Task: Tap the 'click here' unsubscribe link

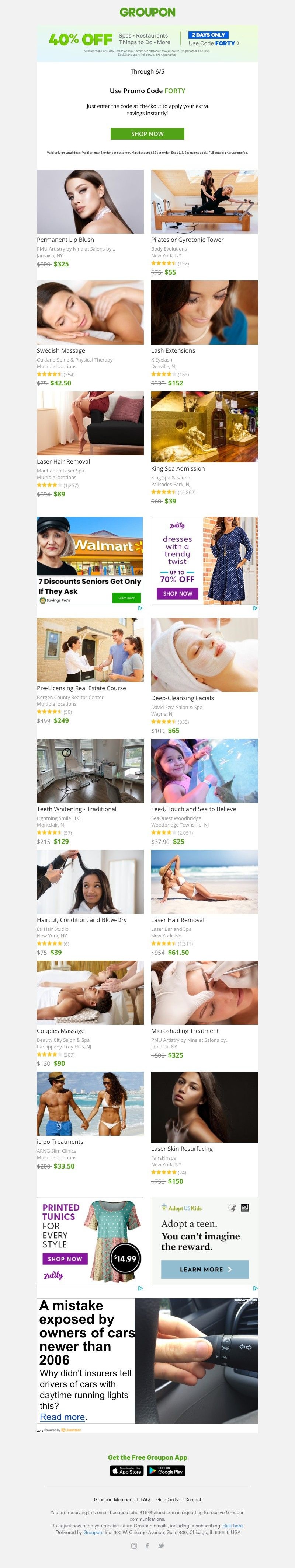Action: tap(232, 1525)
